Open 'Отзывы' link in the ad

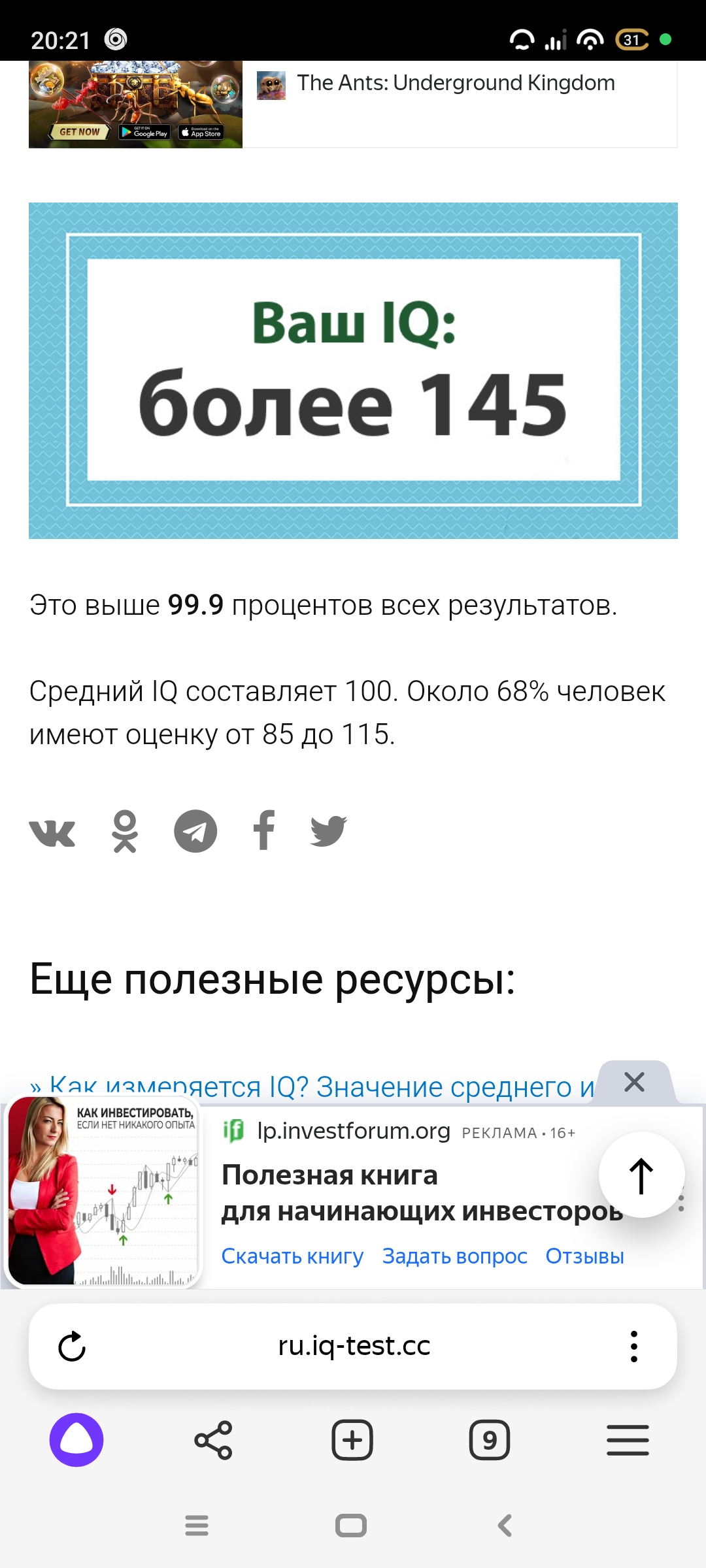pyautogui.click(x=584, y=1256)
